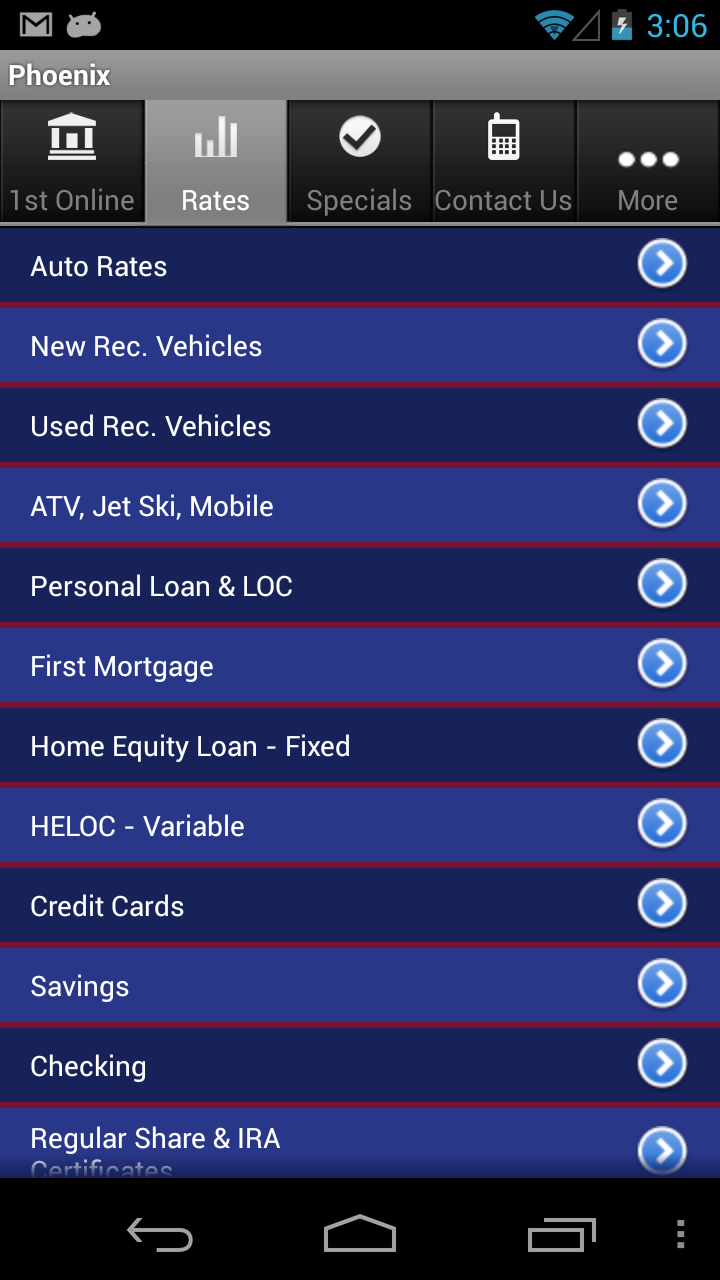
Task: Select the HELOC - Variable entry
Action: tap(360, 825)
